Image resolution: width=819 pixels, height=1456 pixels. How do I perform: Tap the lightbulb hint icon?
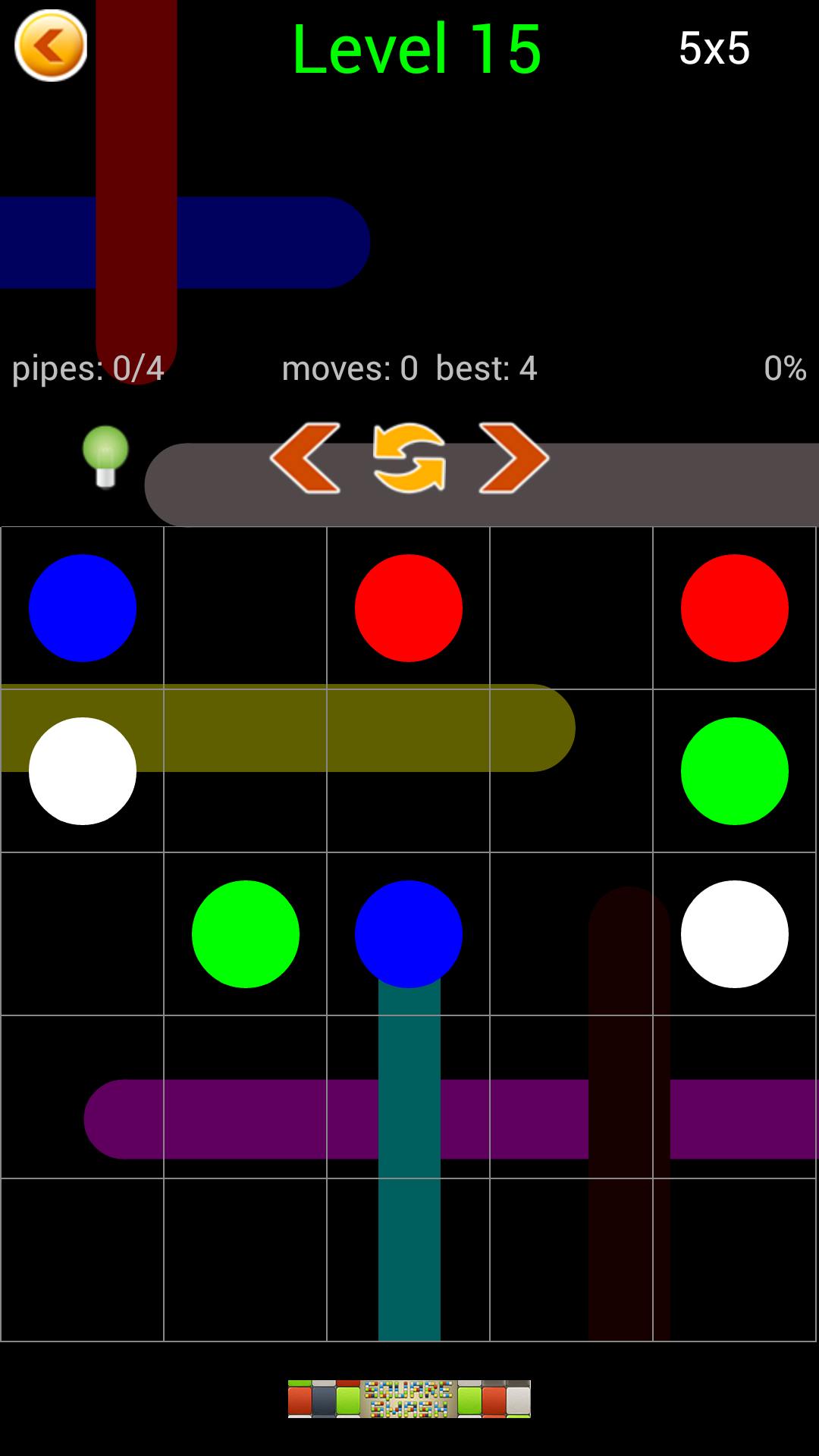click(x=105, y=457)
